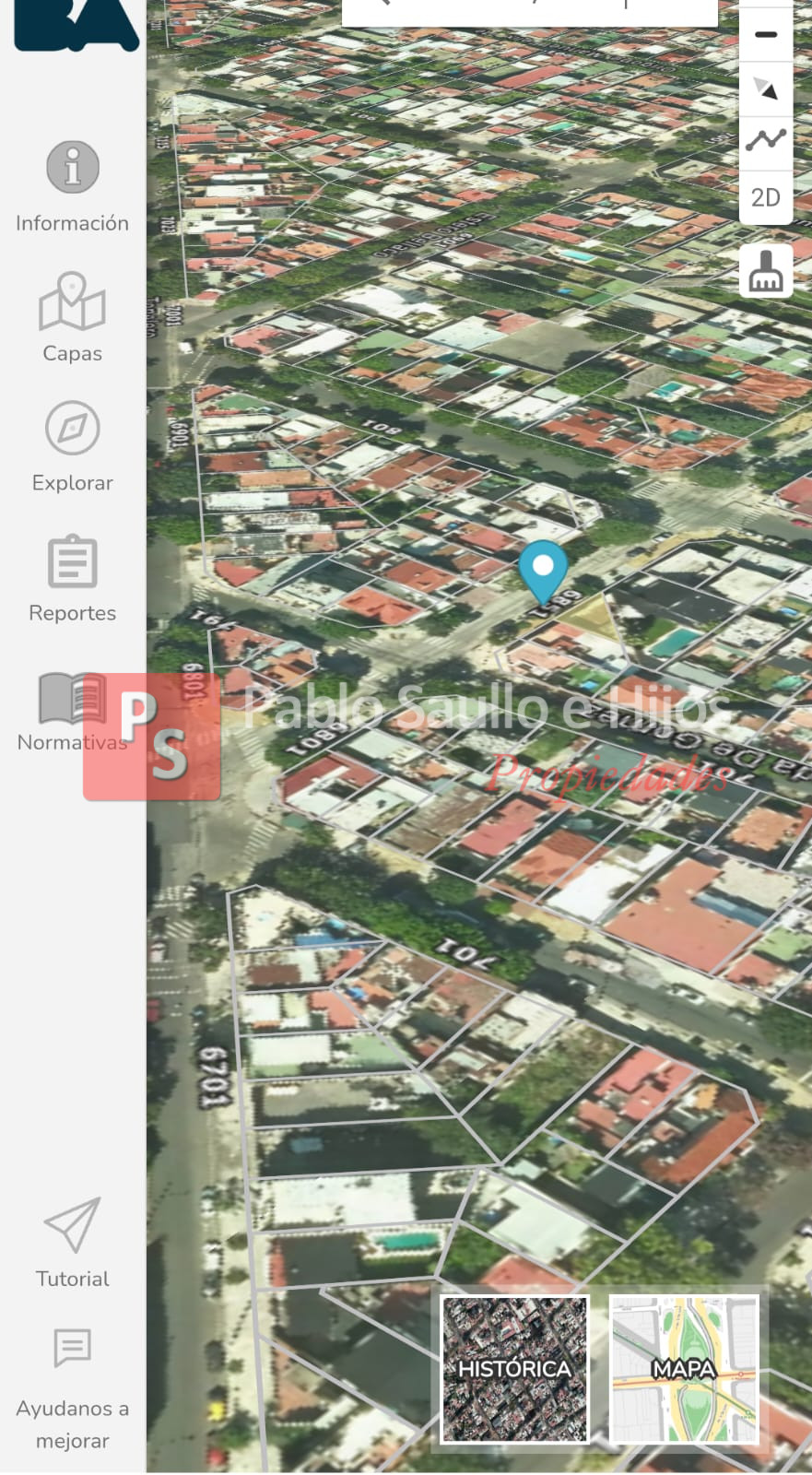Switch to HISTÓRICA imagery basemap
This screenshot has width=812, height=1475.
click(x=514, y=1369)
